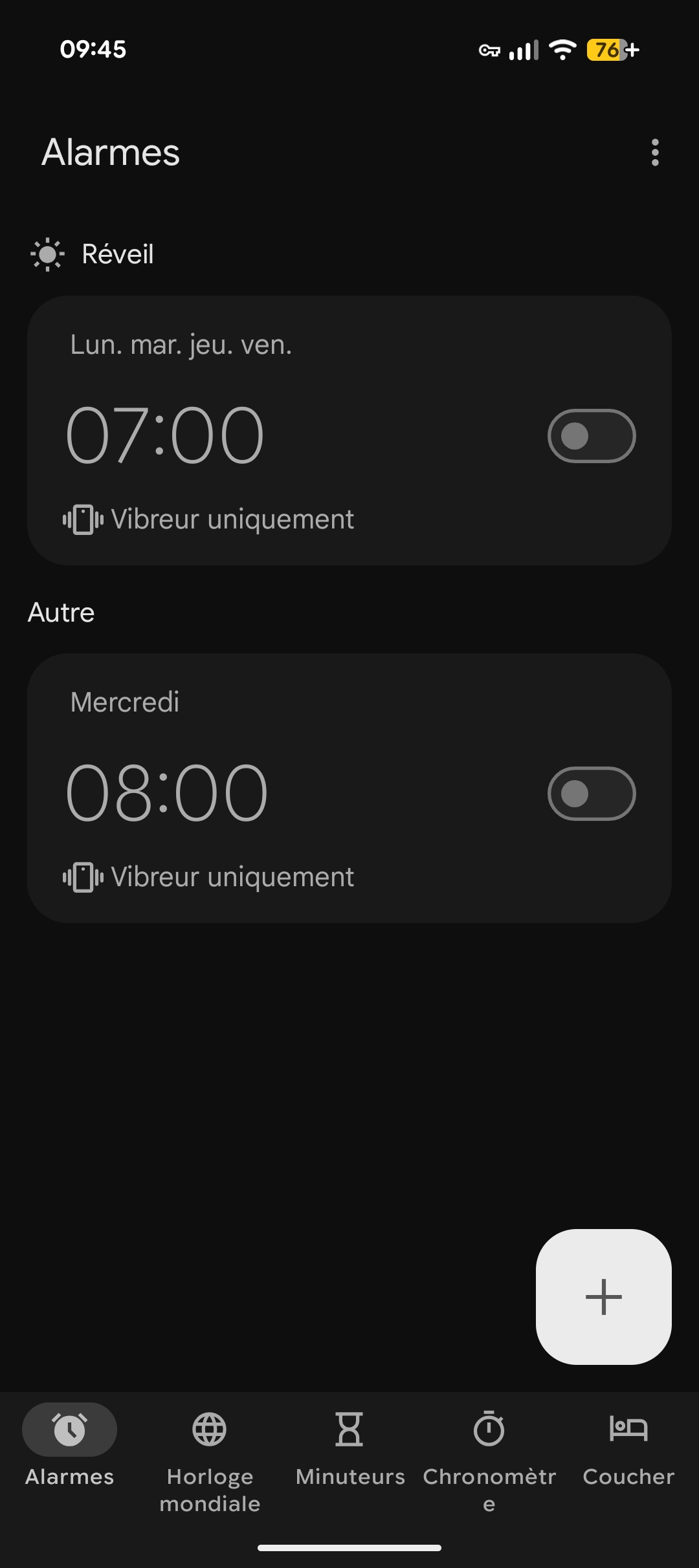This screenshot has width=699, height=1568.
Task: Open the three-dot overflow menu
Action: pos(655,153)
